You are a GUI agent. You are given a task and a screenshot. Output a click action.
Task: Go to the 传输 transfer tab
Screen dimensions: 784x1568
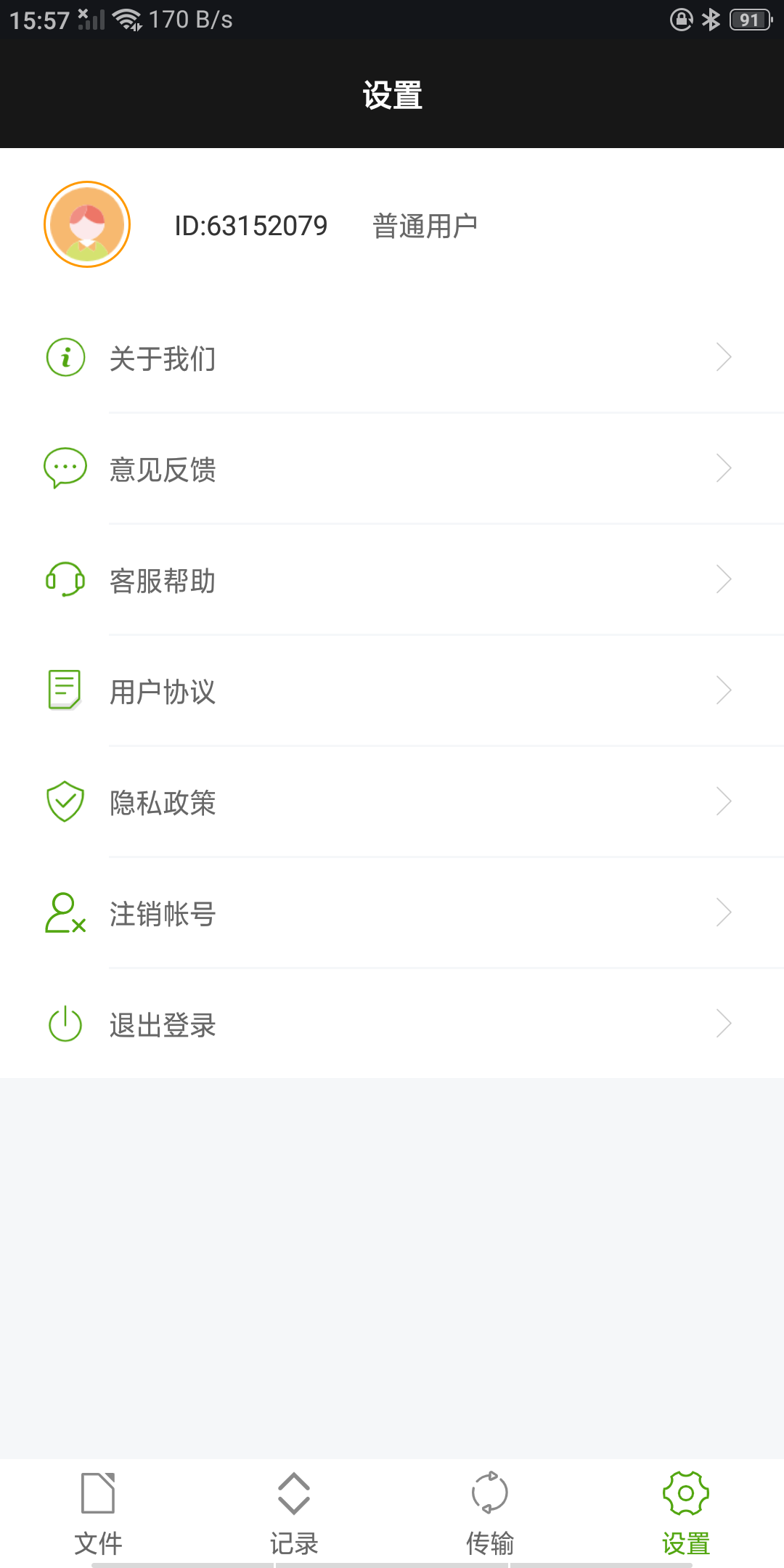click(x=490, y=1513)
